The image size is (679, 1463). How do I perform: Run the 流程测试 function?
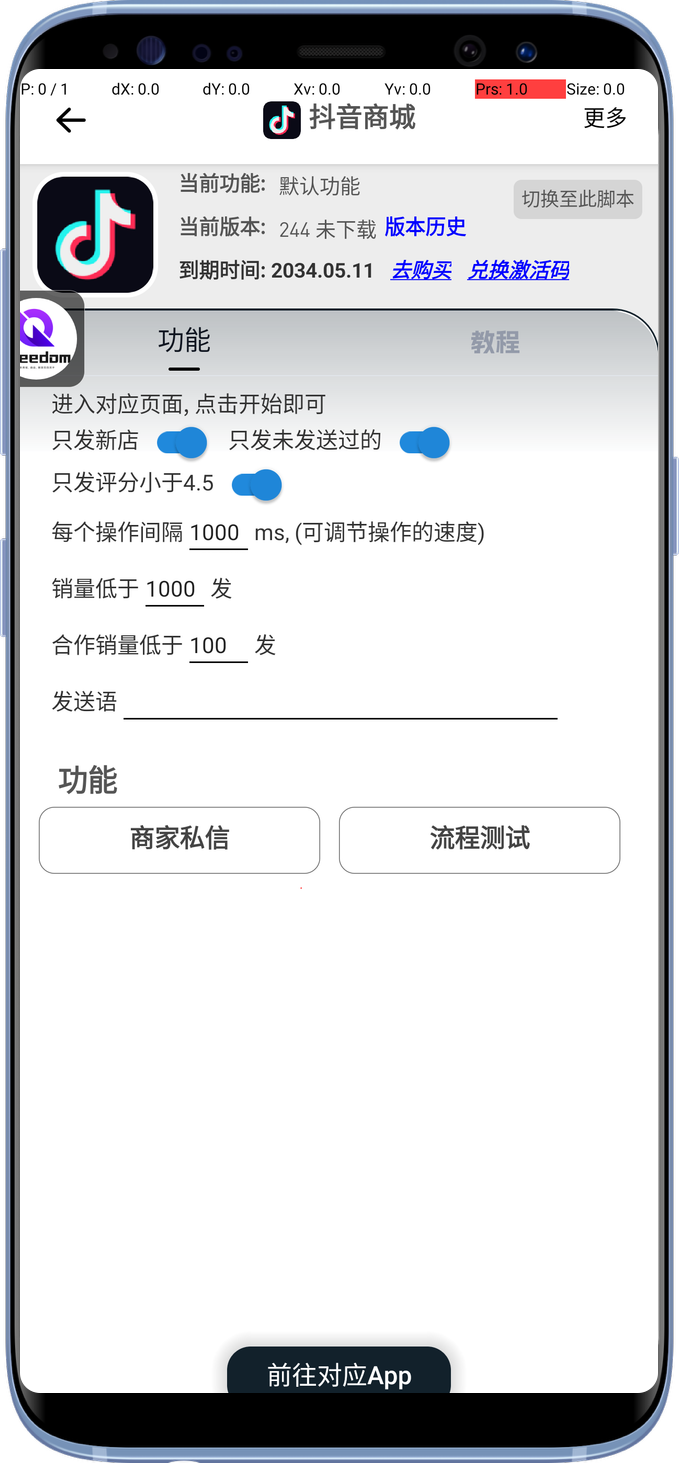pos(479,839)
